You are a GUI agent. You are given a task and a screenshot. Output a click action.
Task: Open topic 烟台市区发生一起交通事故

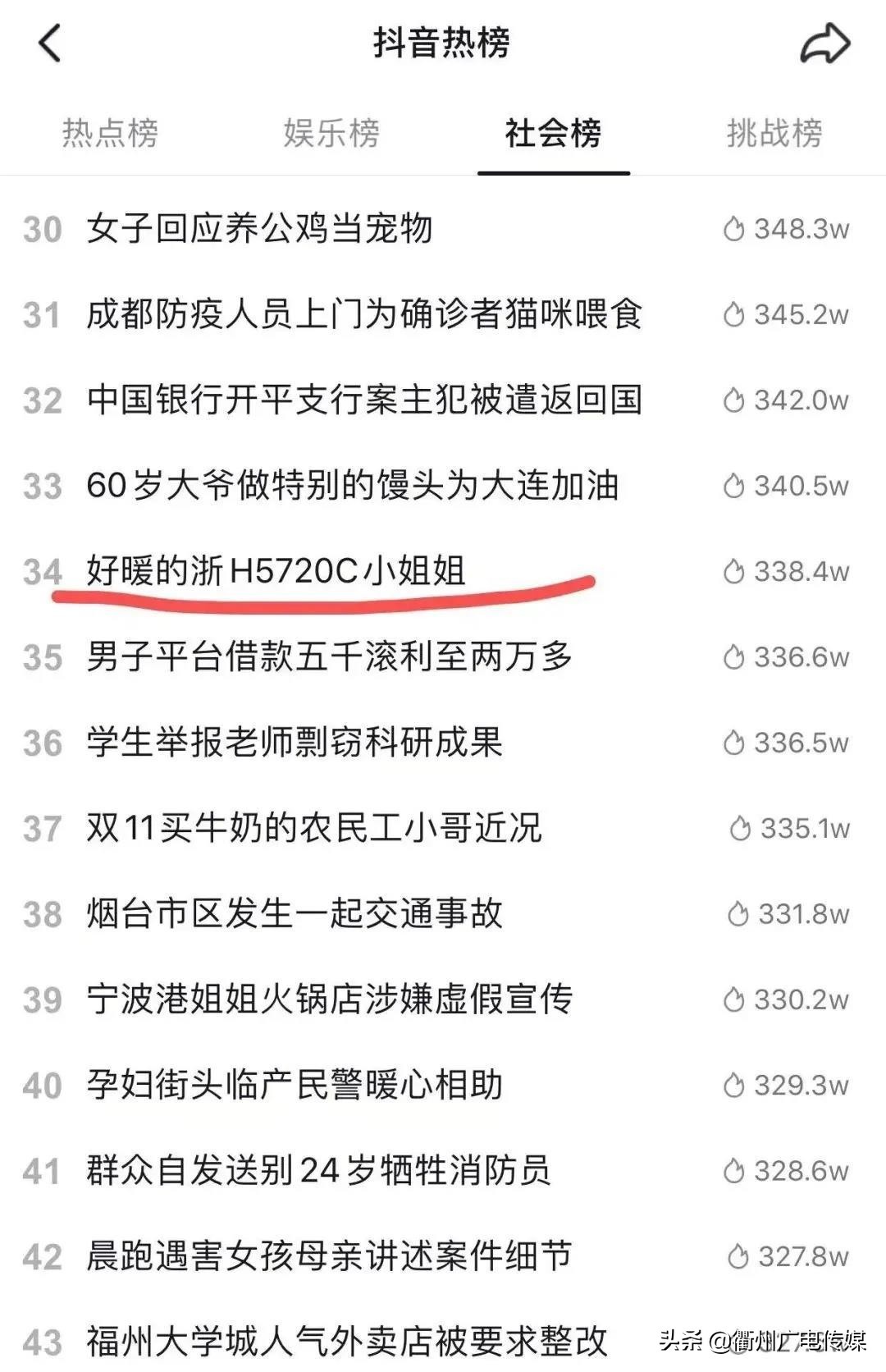(294, 914)
